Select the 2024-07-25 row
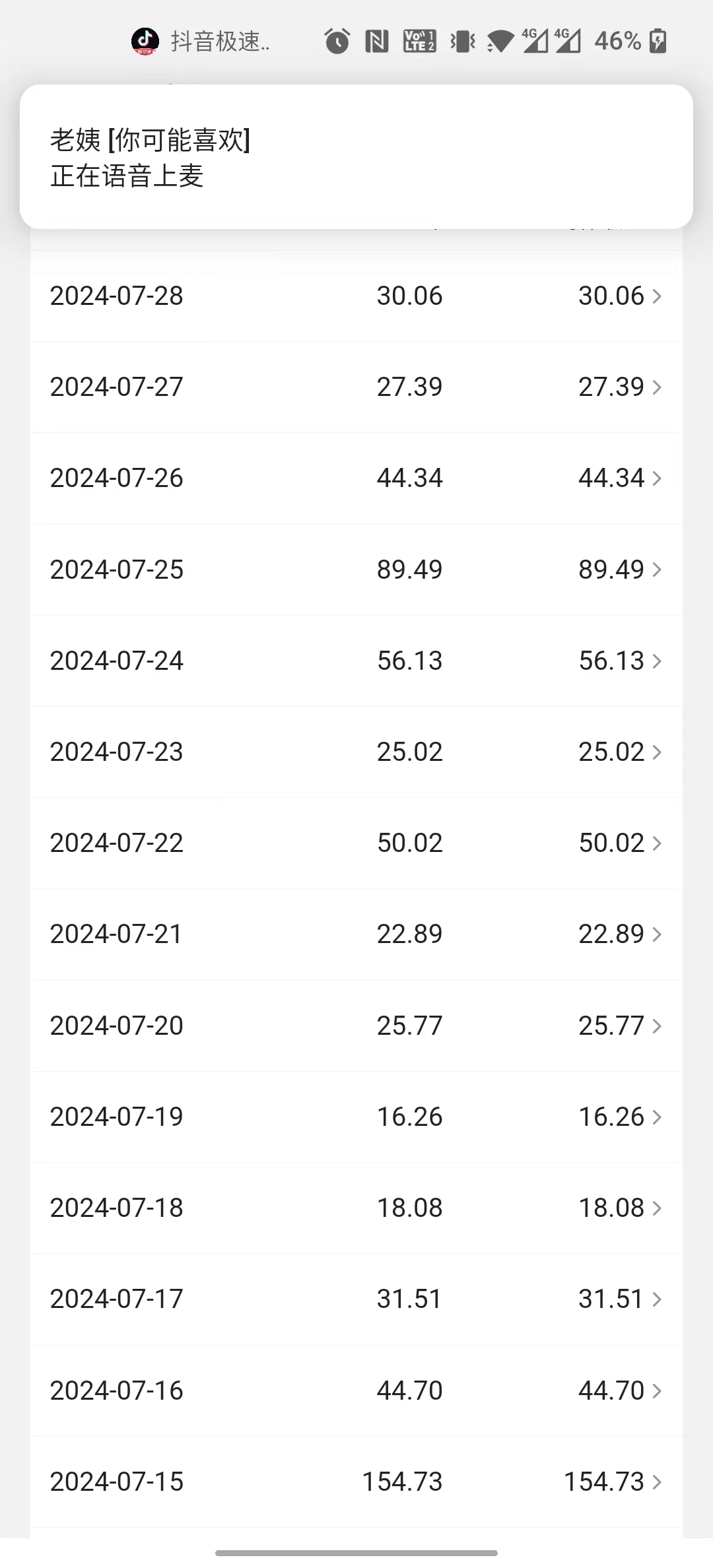Viewport: 713px width, 1568px height. tap(356, 570)
